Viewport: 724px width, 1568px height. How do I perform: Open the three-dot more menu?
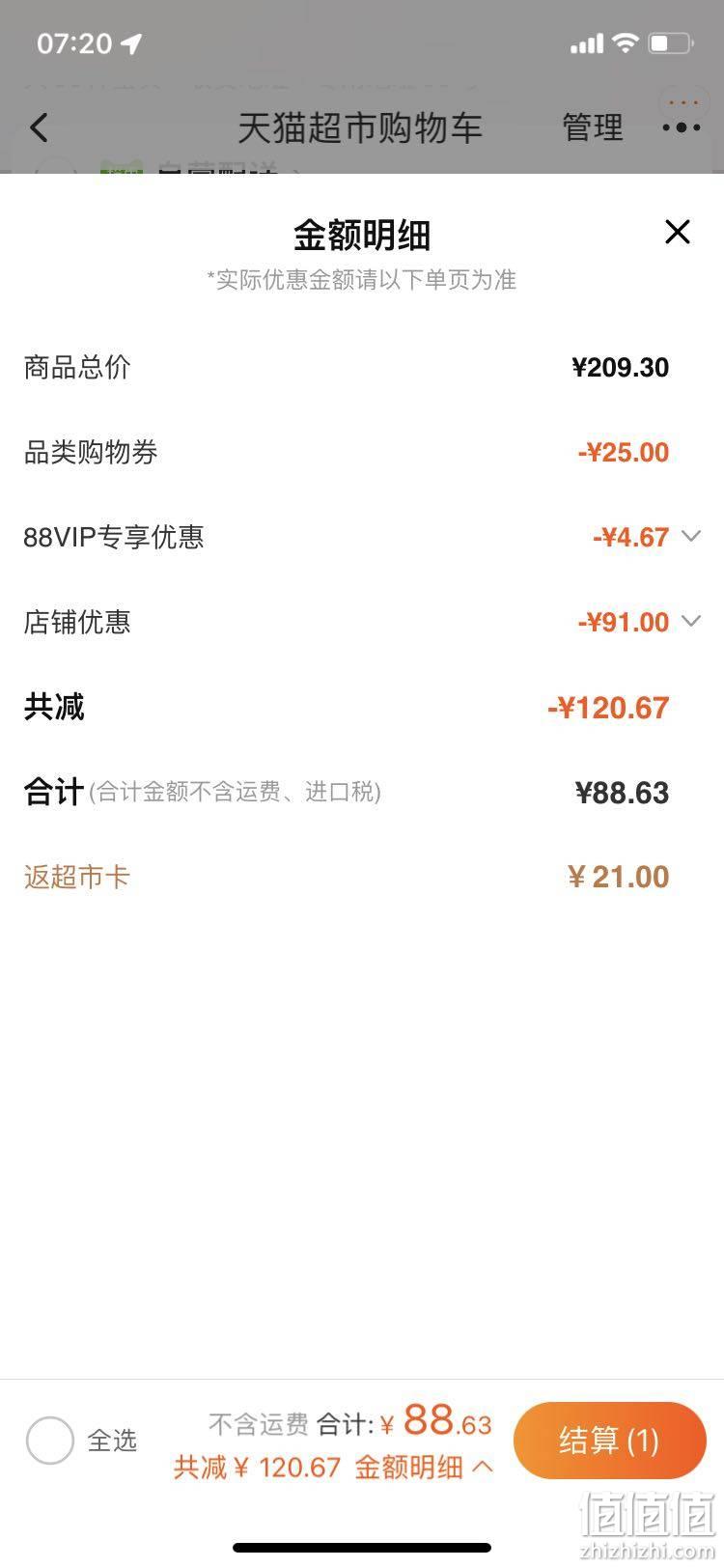coord(682,127)
